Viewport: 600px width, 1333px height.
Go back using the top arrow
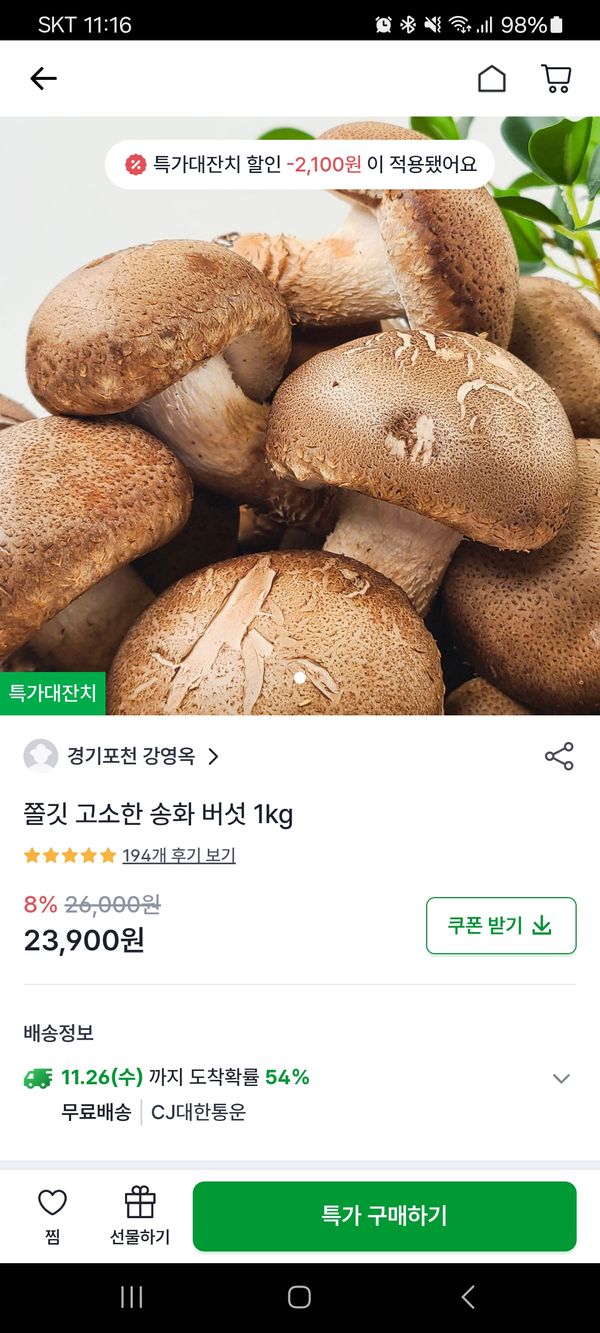tap(43, 79)
